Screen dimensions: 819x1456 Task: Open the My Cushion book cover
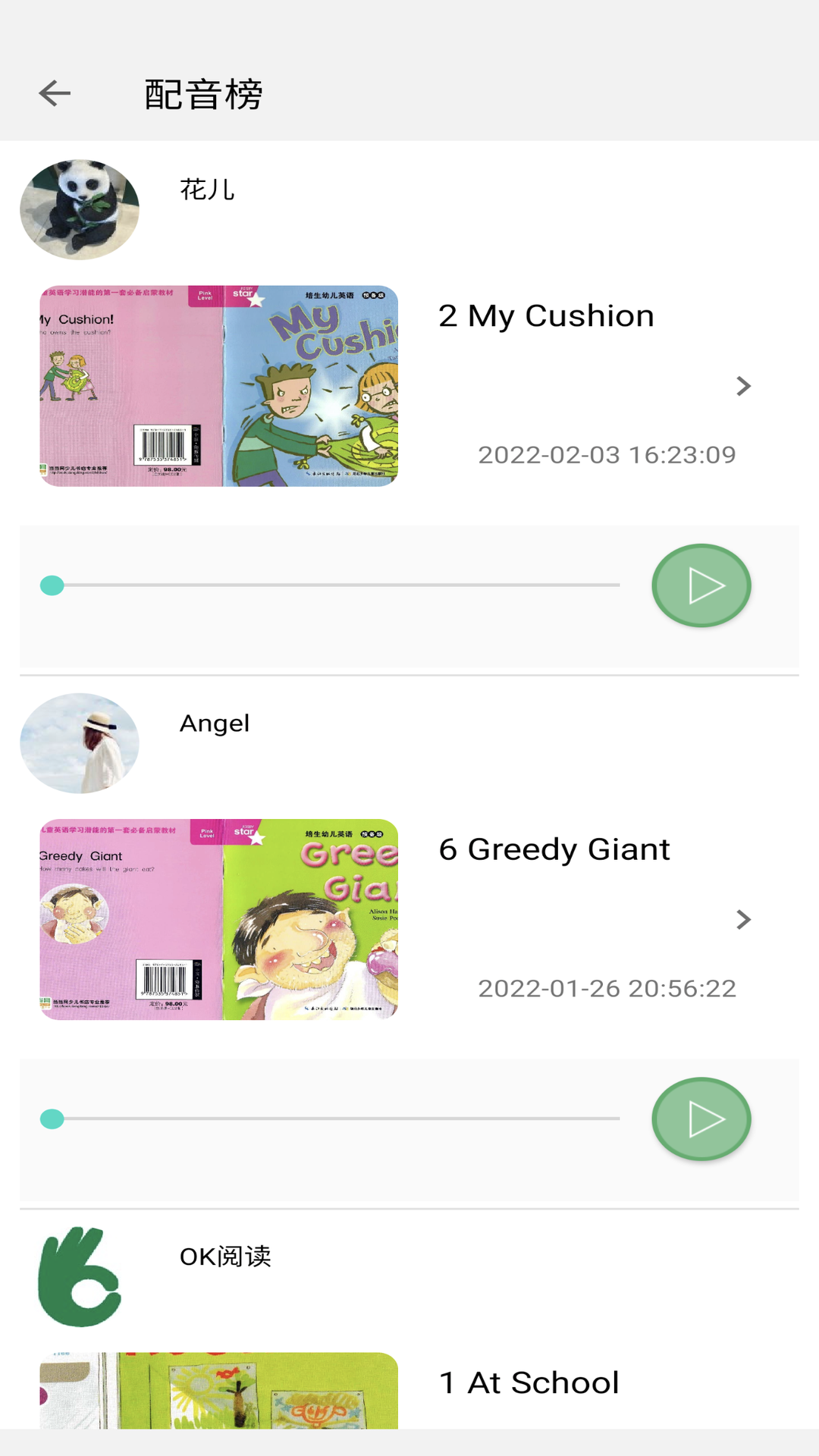pos(219,386)
